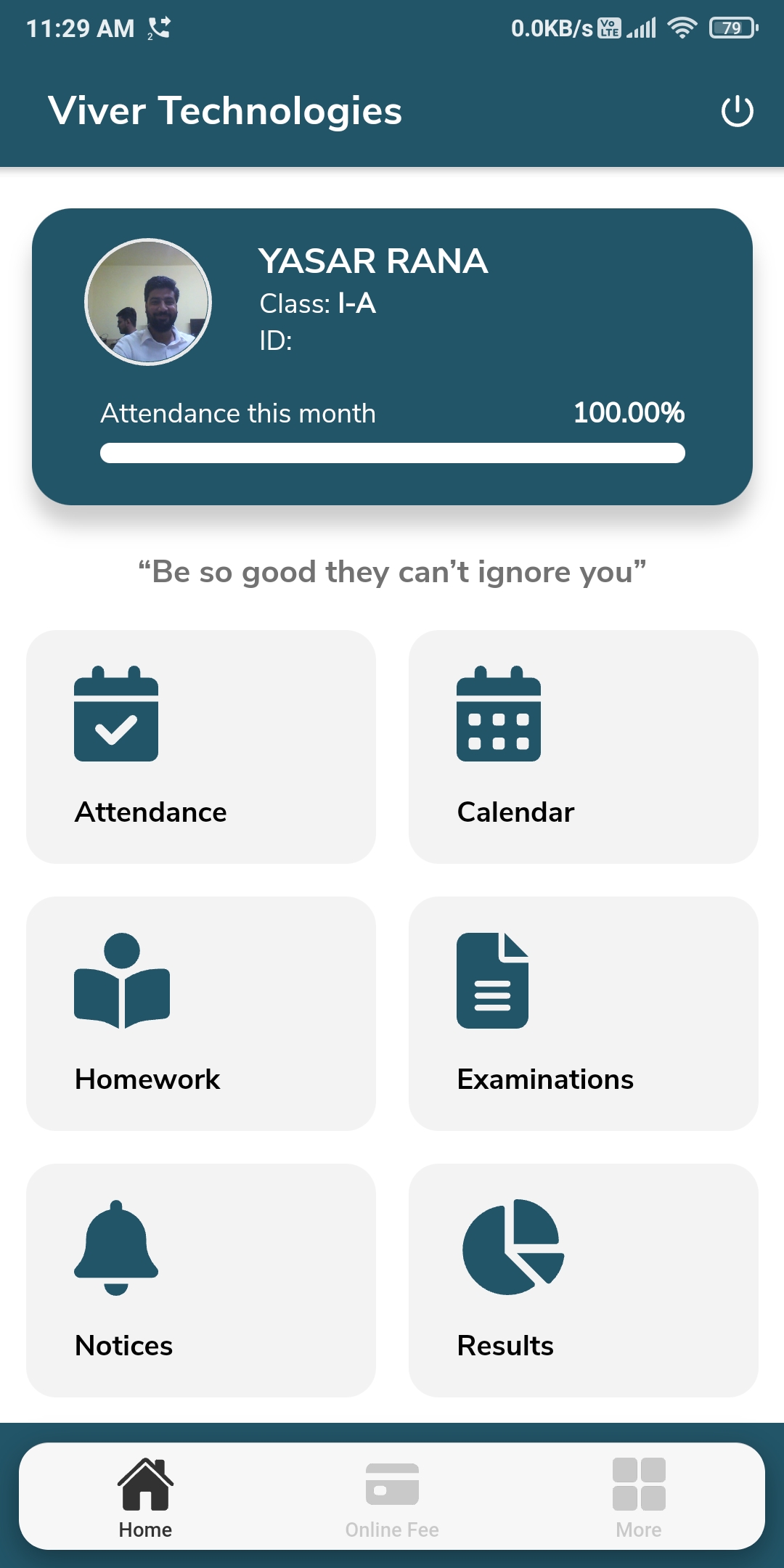Screen dimensions: 784x1568
Task: Select the Home tab
Action: pos(145,1498)
